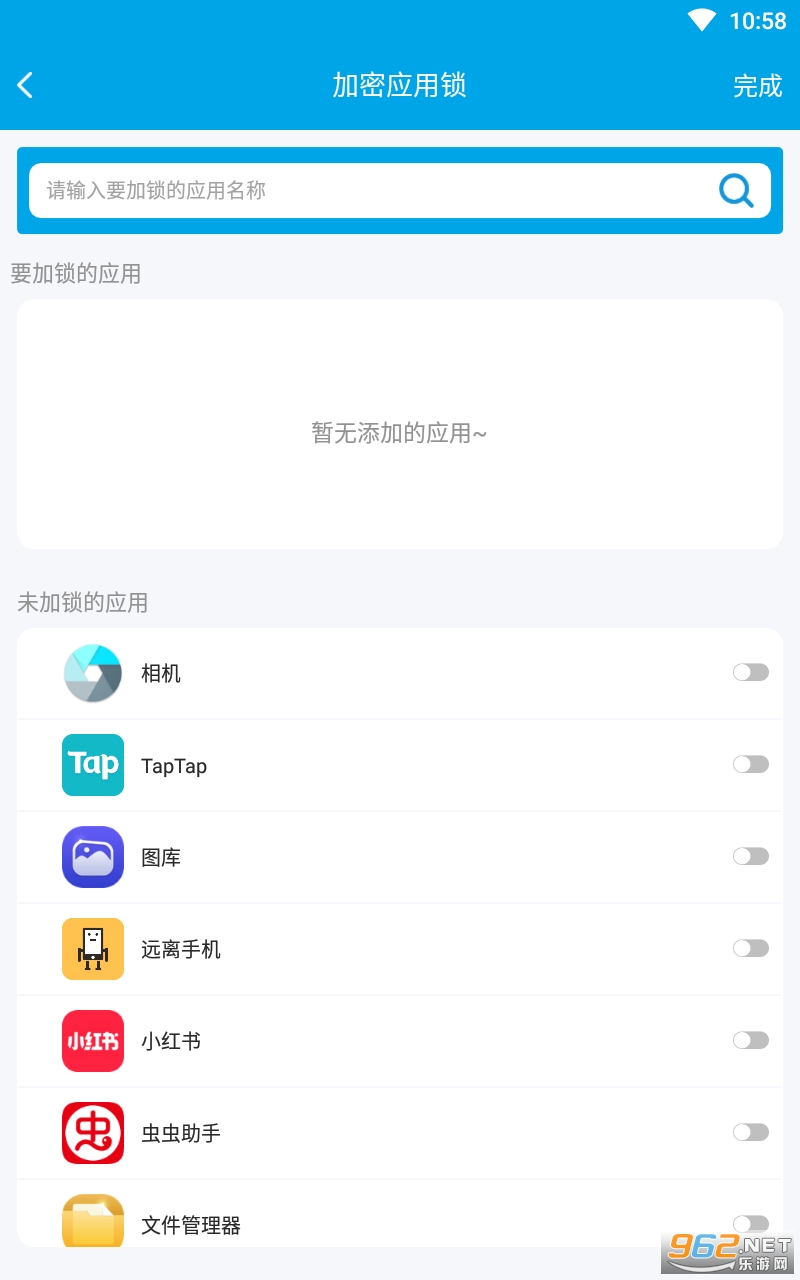Toggle app lock for 图库
The height and width of the screenshot is (1280, 800).
click(750, 857)
